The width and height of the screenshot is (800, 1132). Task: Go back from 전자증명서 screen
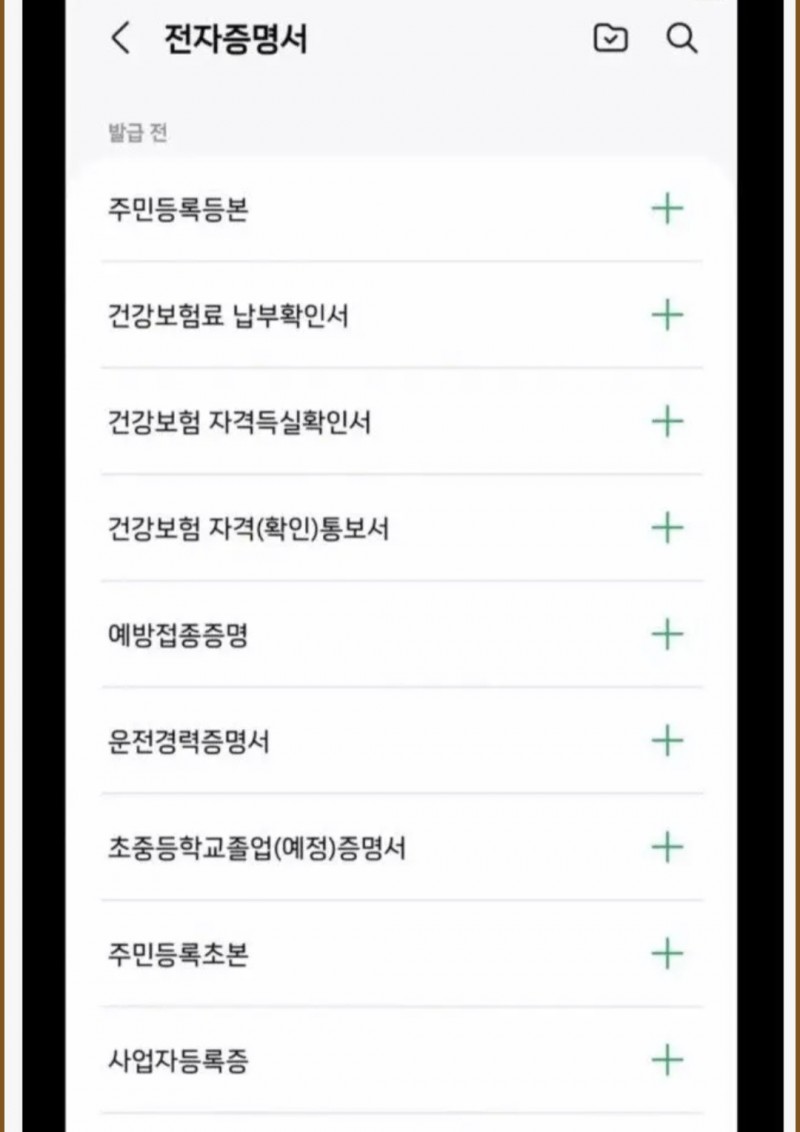(x=121, y=40)
